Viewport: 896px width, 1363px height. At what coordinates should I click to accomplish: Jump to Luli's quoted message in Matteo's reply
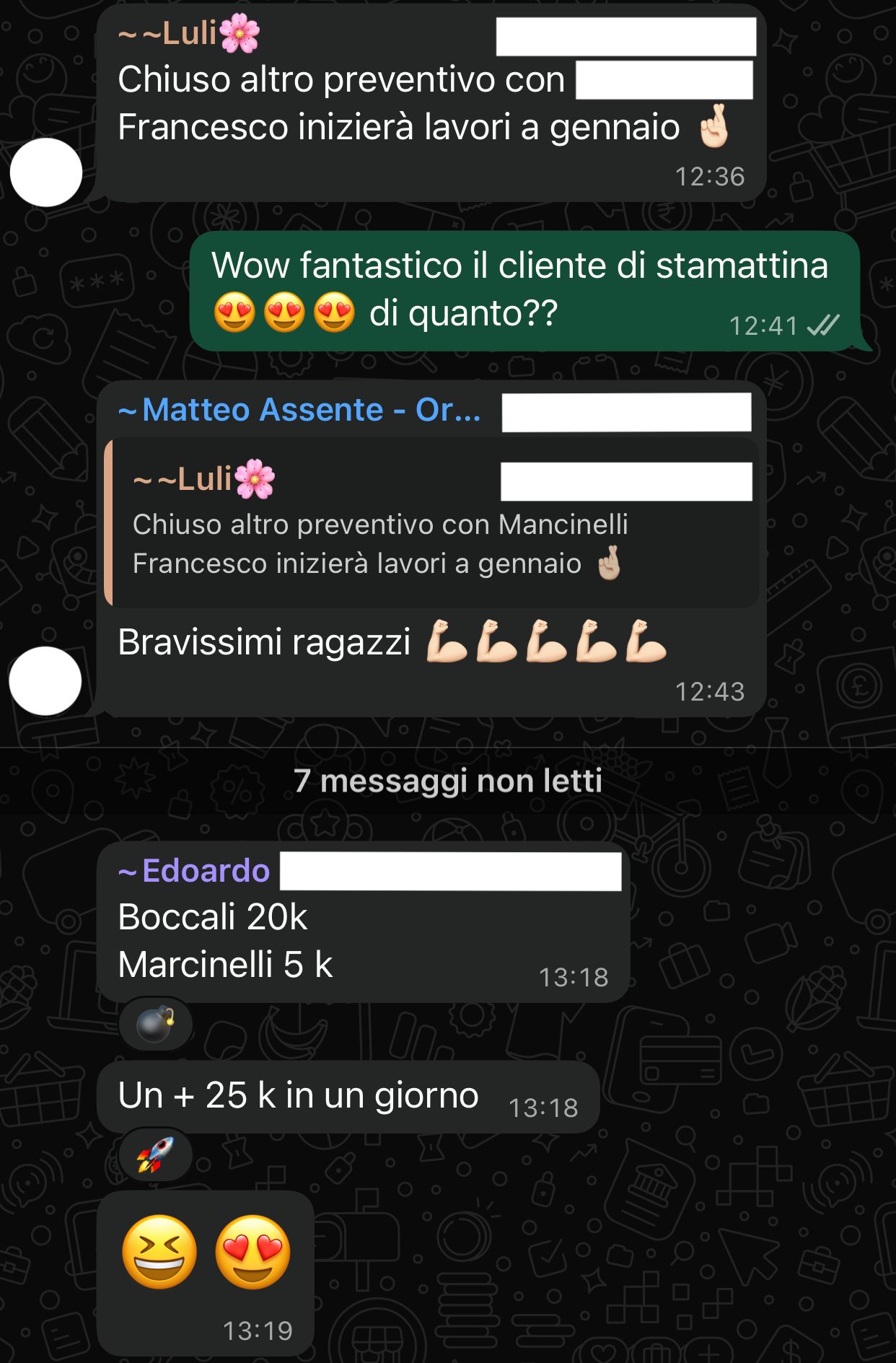pyautogui.click(x=433, y=523)
